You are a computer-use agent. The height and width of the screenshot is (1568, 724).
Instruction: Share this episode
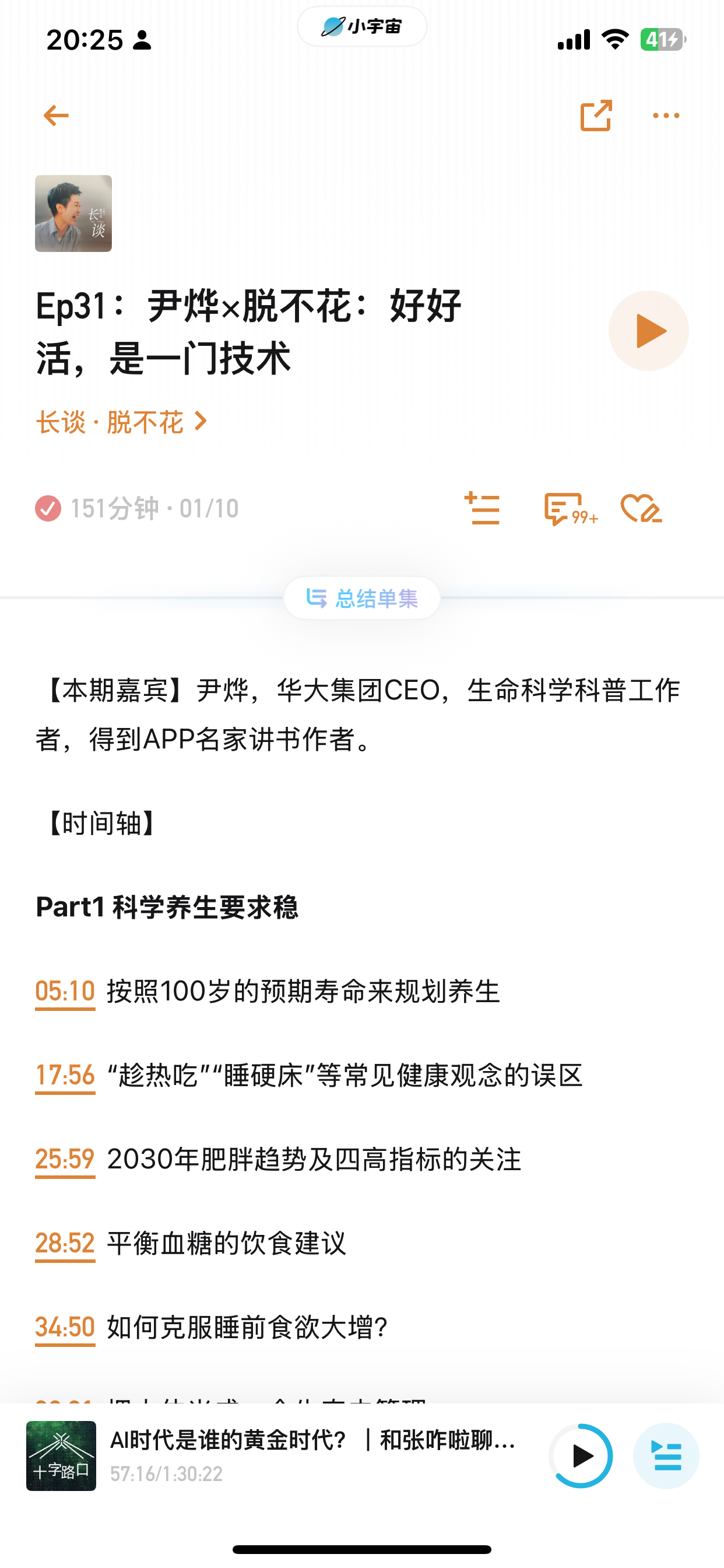click(x=596, y=116)
